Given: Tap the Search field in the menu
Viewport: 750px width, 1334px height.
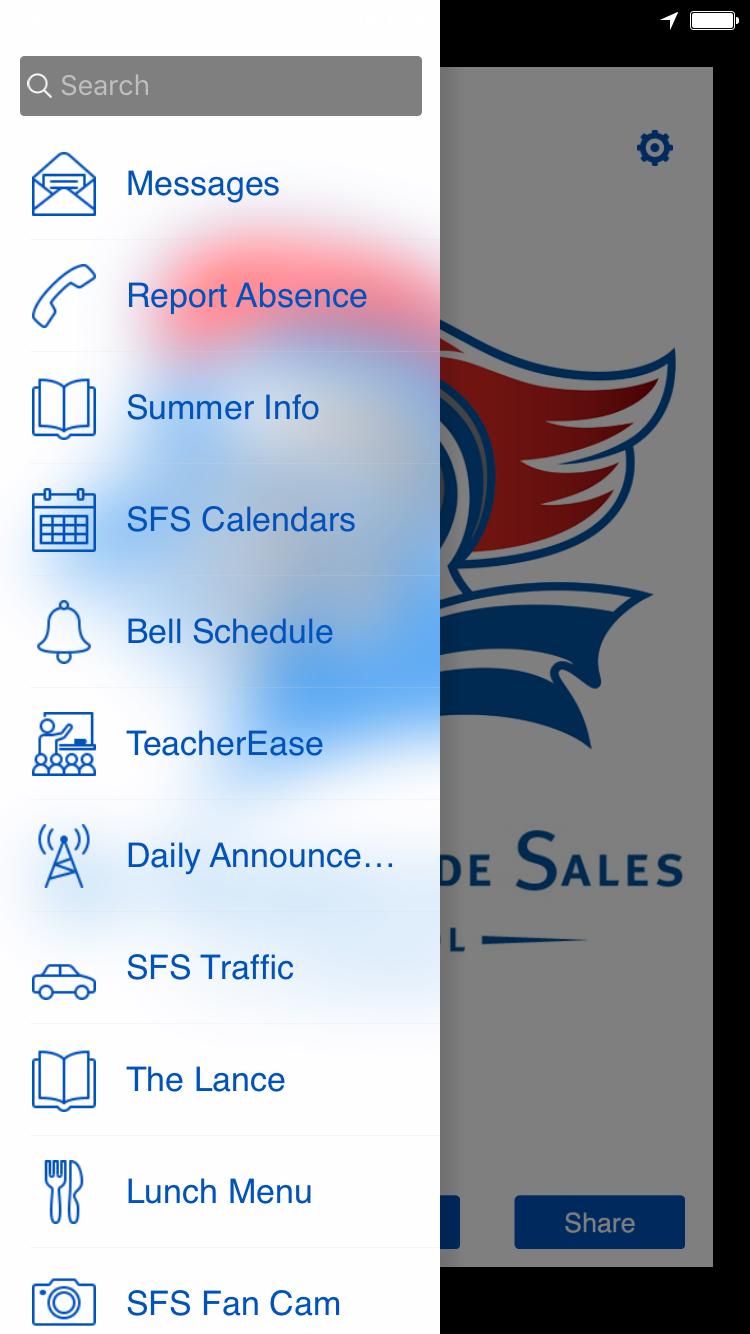Looking at the screenshot, I should click(x=220, y=86).
